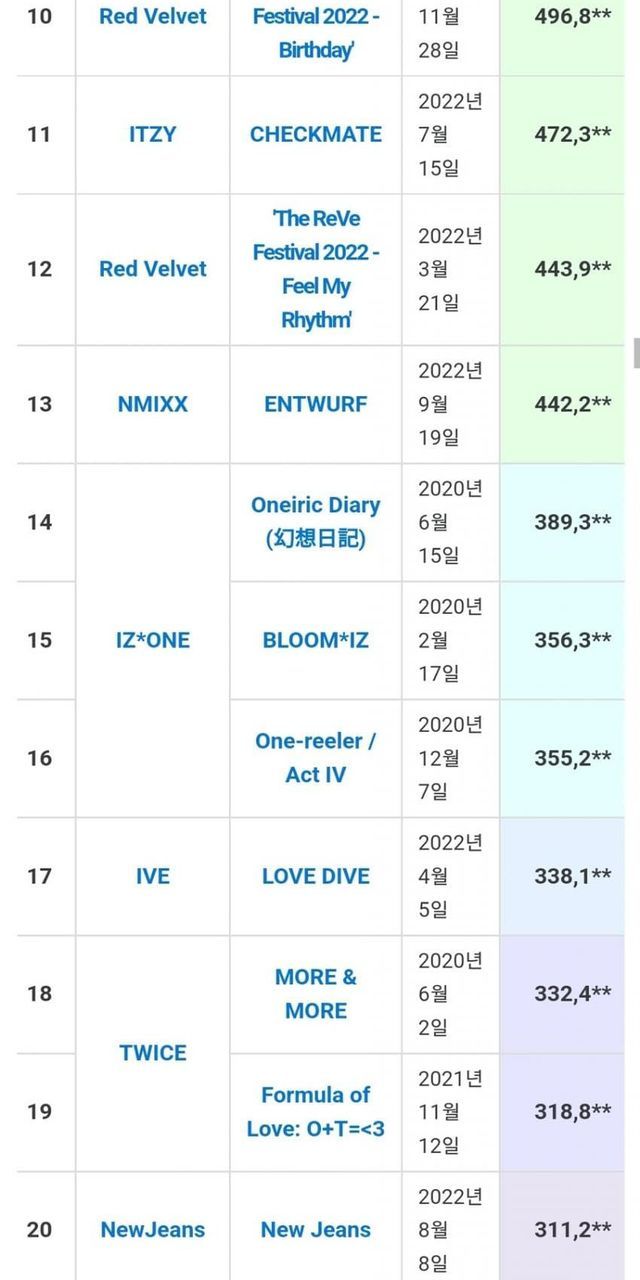The width and height of the screenshot is (640, 1280).
Task: Open the CHECKMATE album link
Action: 315,134
